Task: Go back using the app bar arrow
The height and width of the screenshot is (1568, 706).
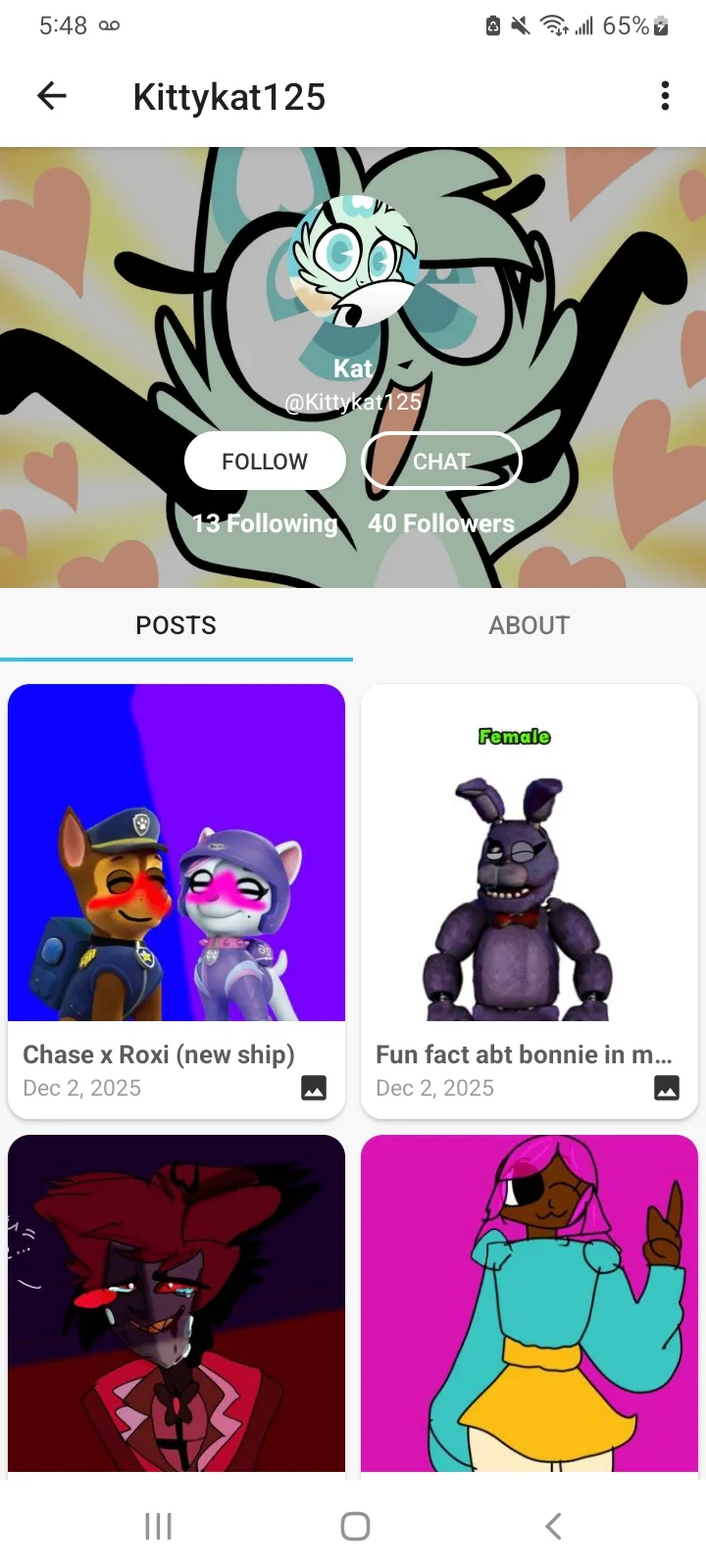Action: coord(52,96)
